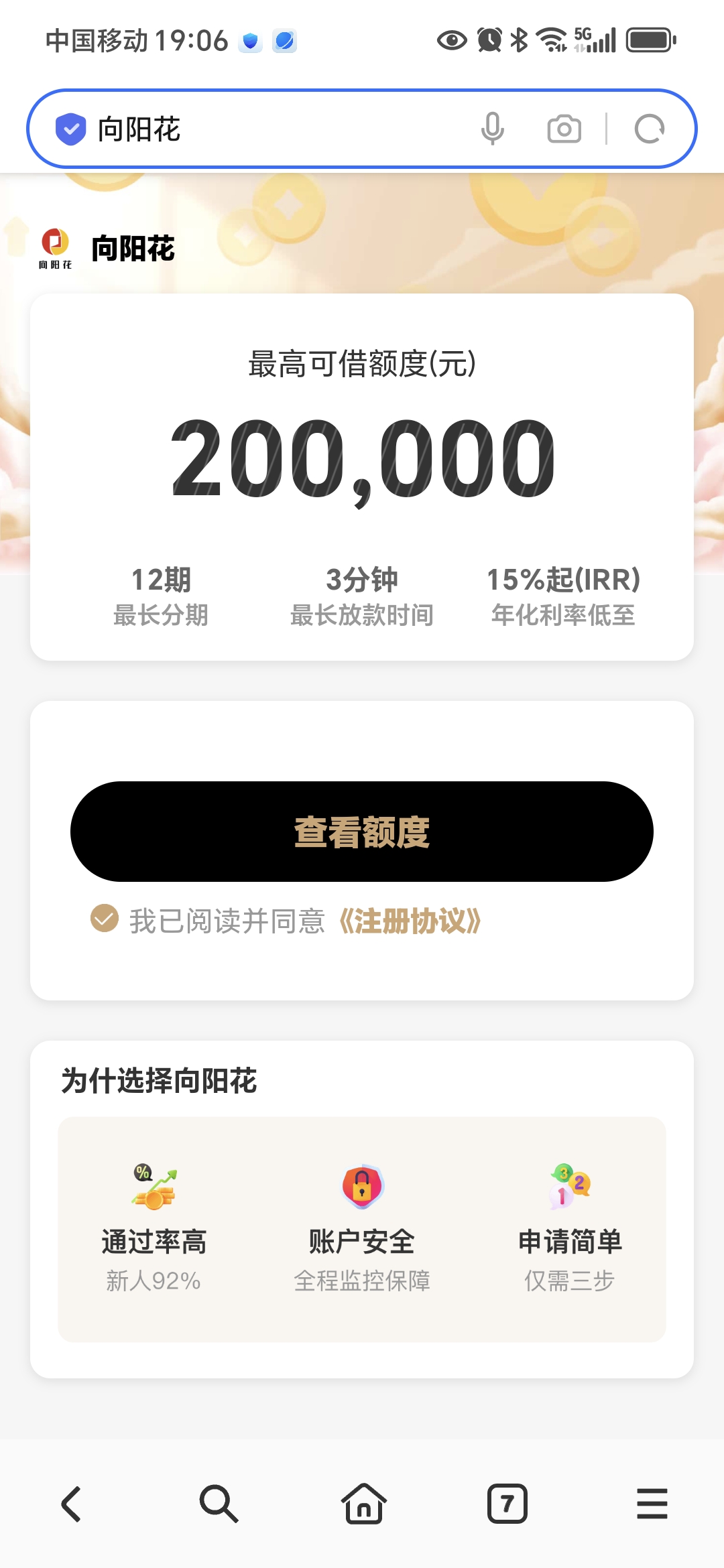Open the 《注册协议》 link
Screen dimensions: 724x1568
[x=410, y=921]
